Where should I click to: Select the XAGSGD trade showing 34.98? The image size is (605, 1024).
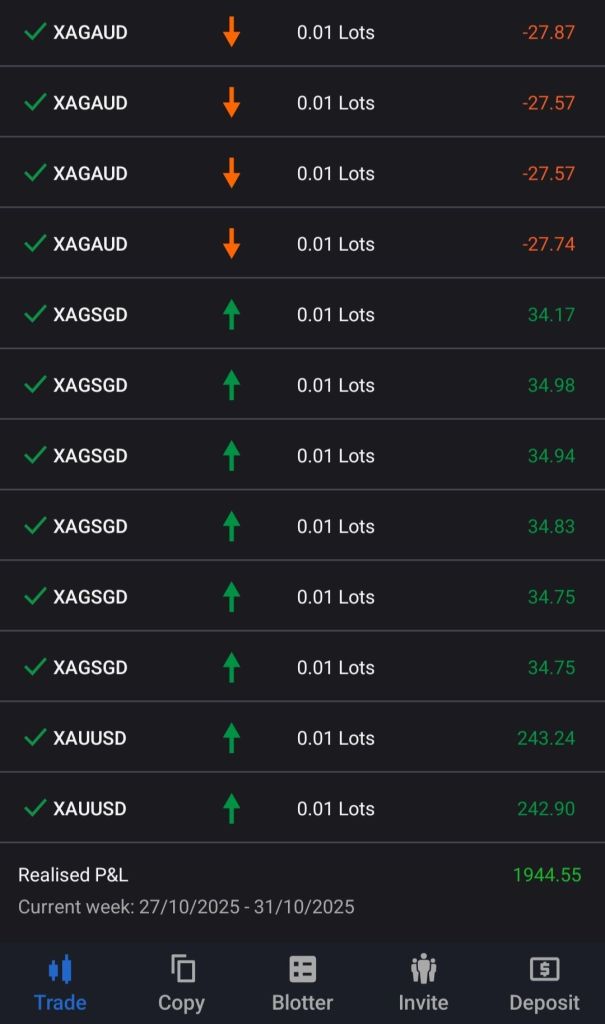[x=302, y=385]
